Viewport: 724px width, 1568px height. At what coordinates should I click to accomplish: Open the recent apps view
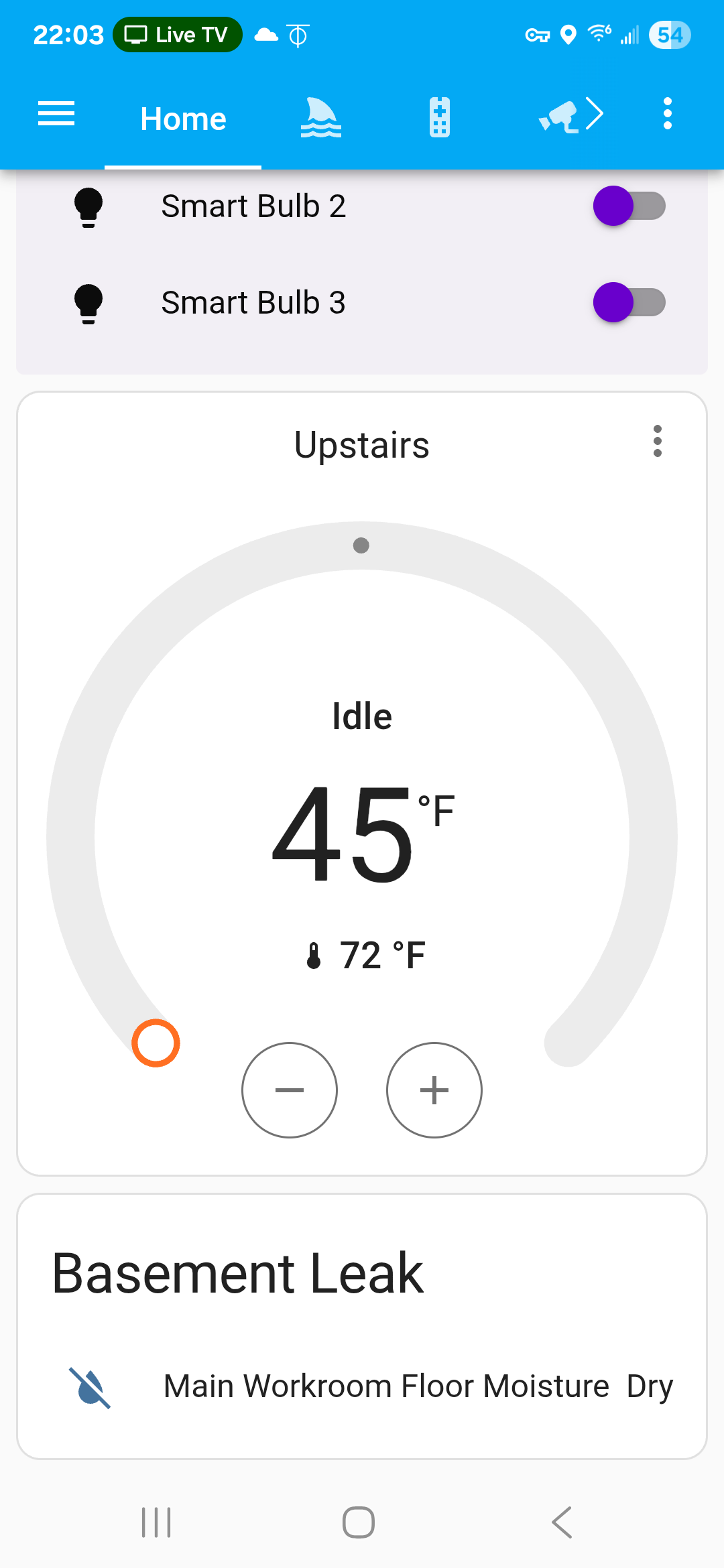[x=156, y=1522]
